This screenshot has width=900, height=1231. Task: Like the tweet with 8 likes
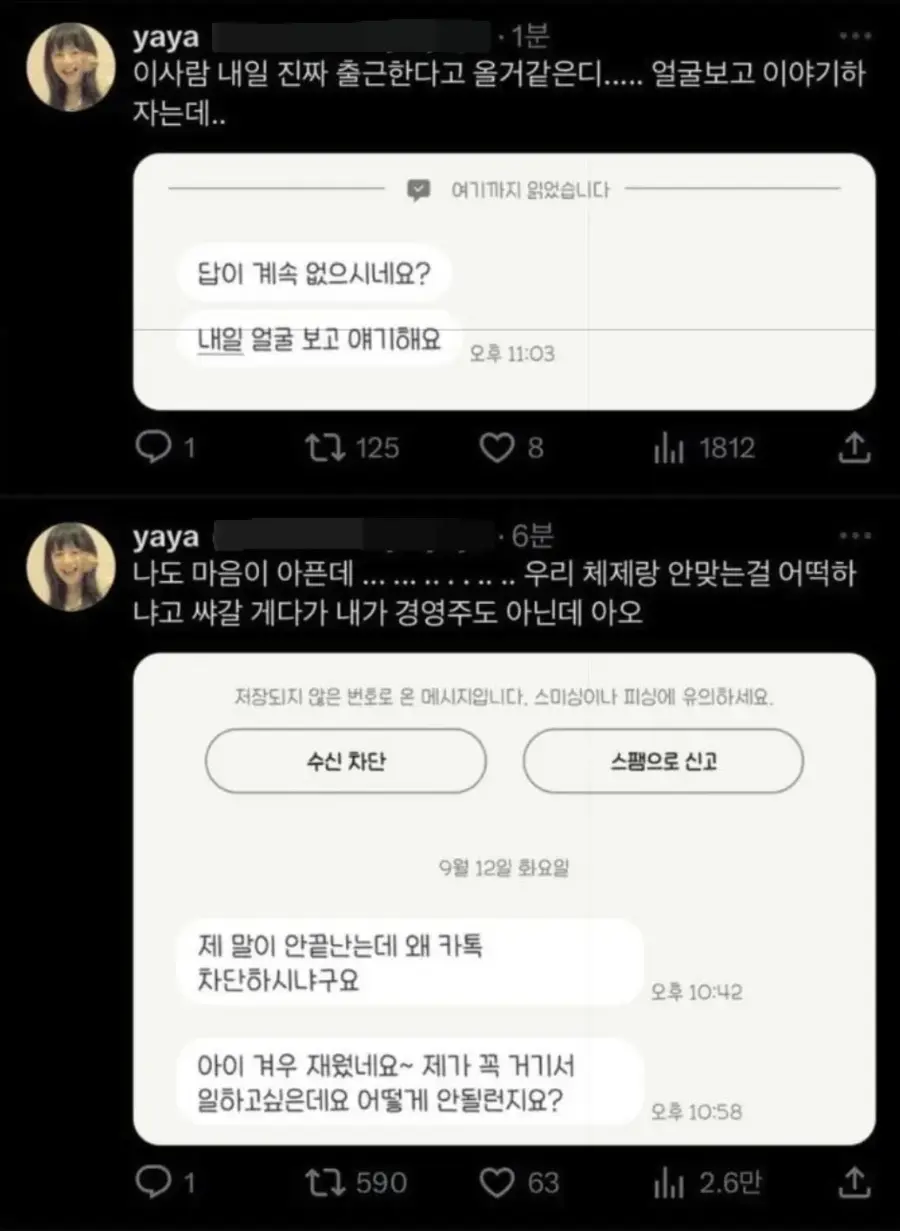(x=497, y=449)
